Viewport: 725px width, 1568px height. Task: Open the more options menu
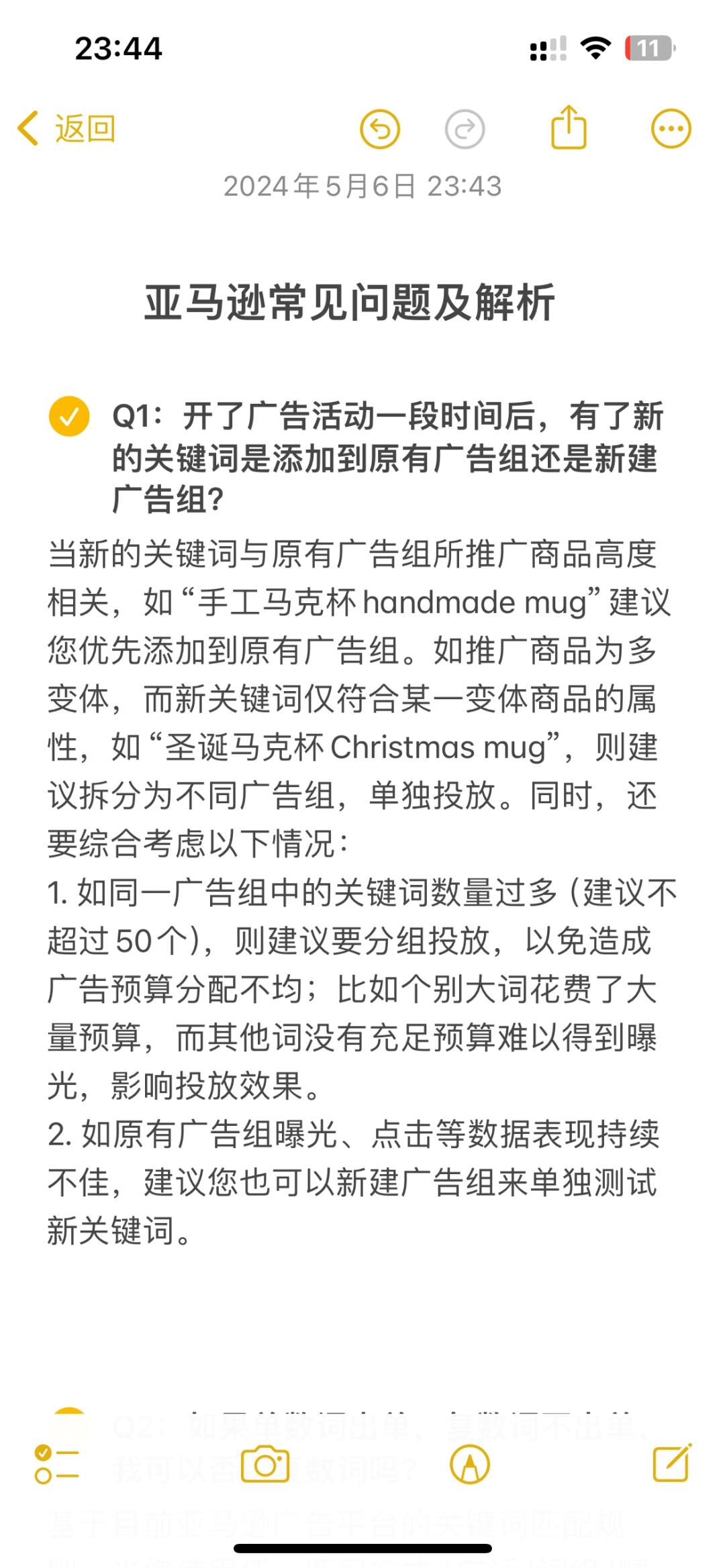point(671,129)
